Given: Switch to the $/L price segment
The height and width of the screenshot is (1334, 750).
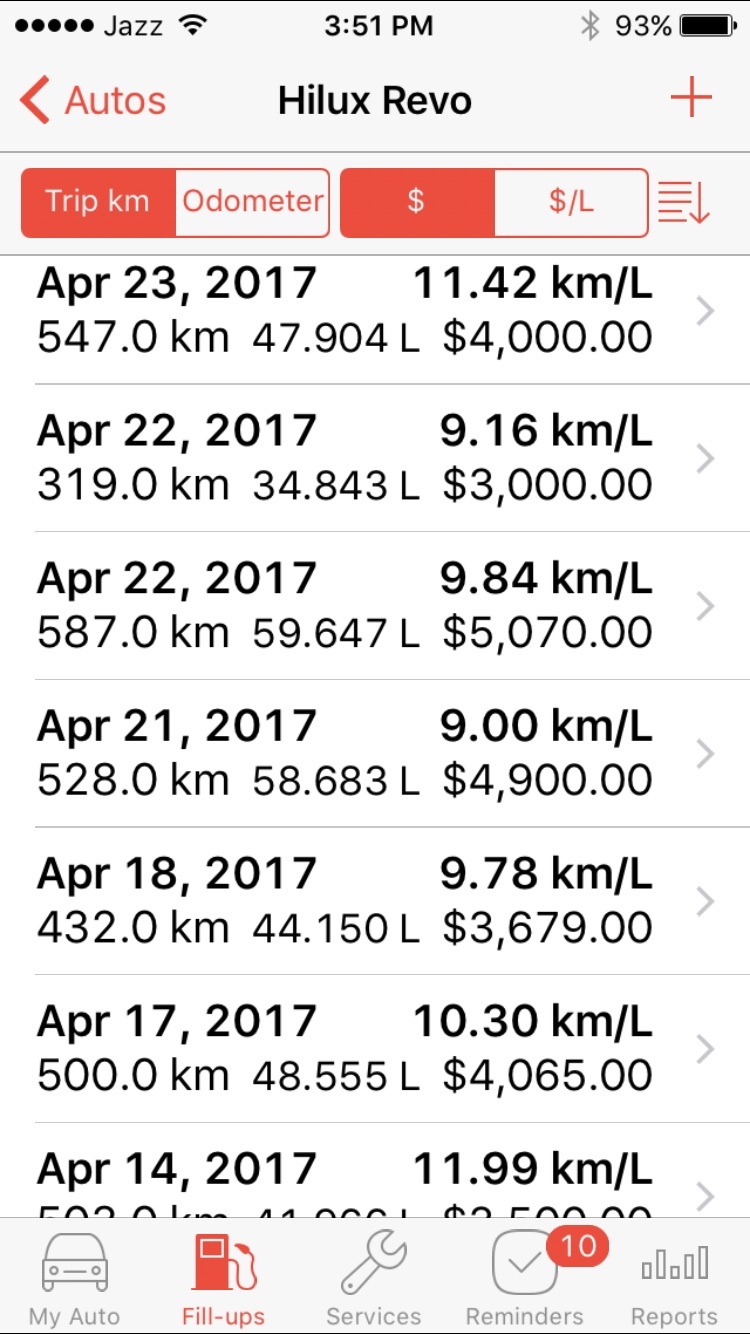Looking at the screenshot, I should tap(571, 202).
